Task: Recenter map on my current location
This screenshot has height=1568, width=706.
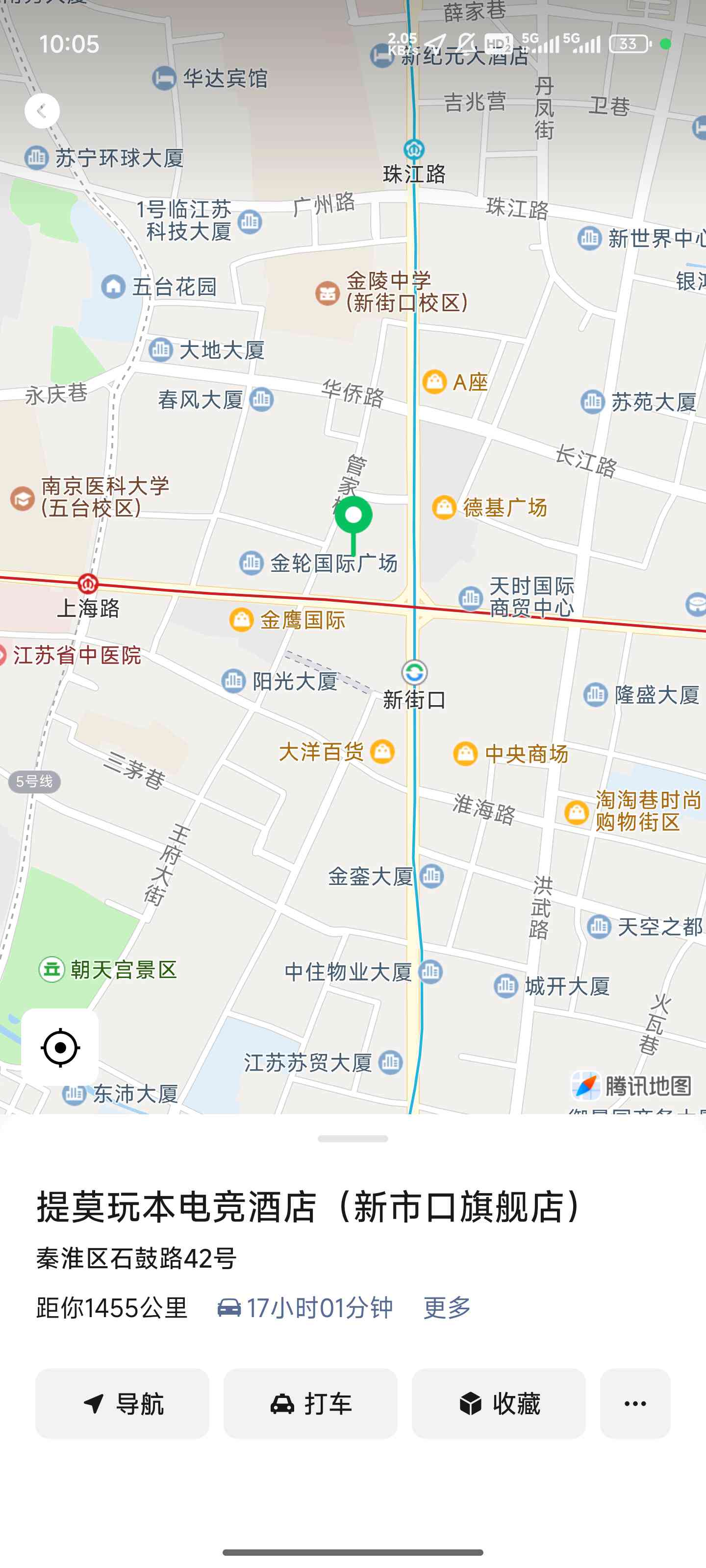Action: 60,1048
